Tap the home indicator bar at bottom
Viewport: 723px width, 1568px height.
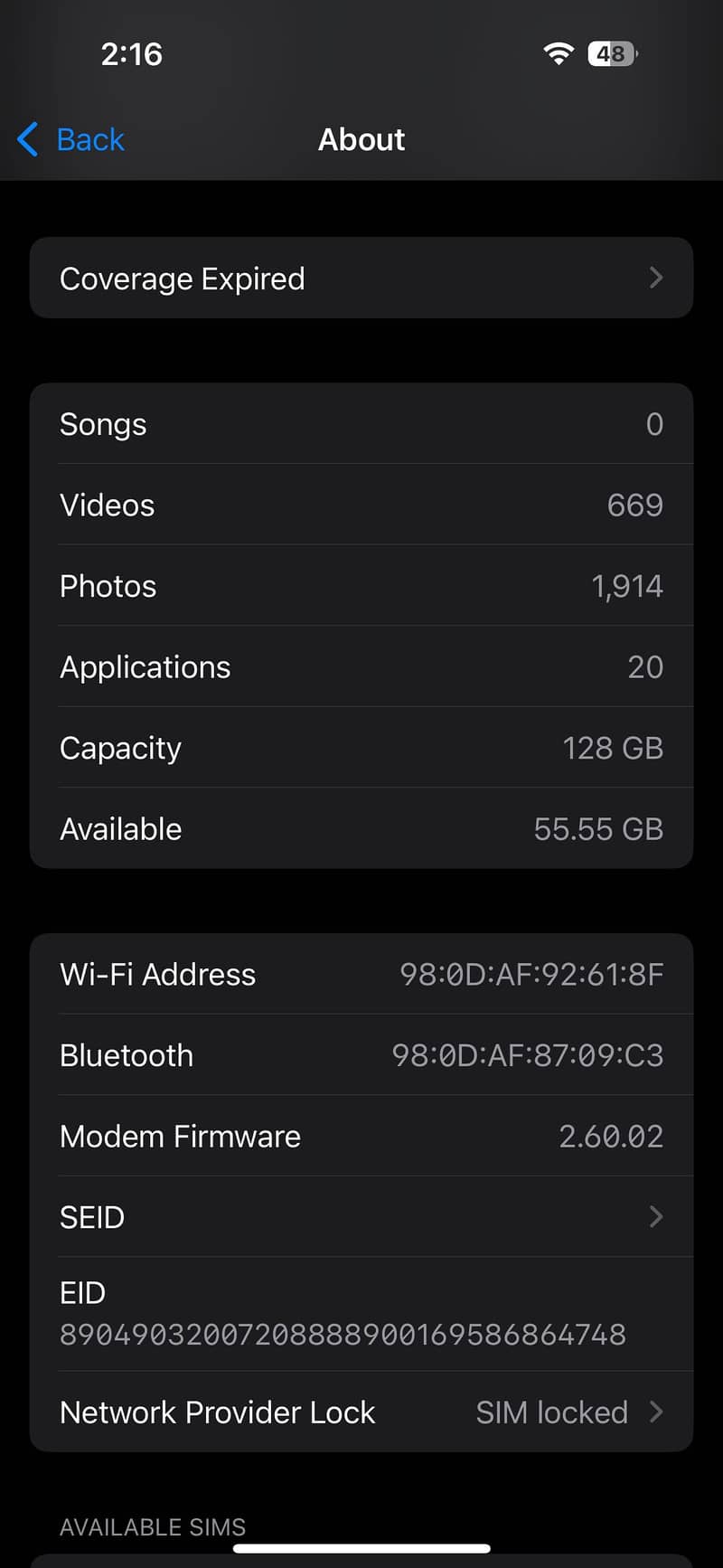(361, 1541)
